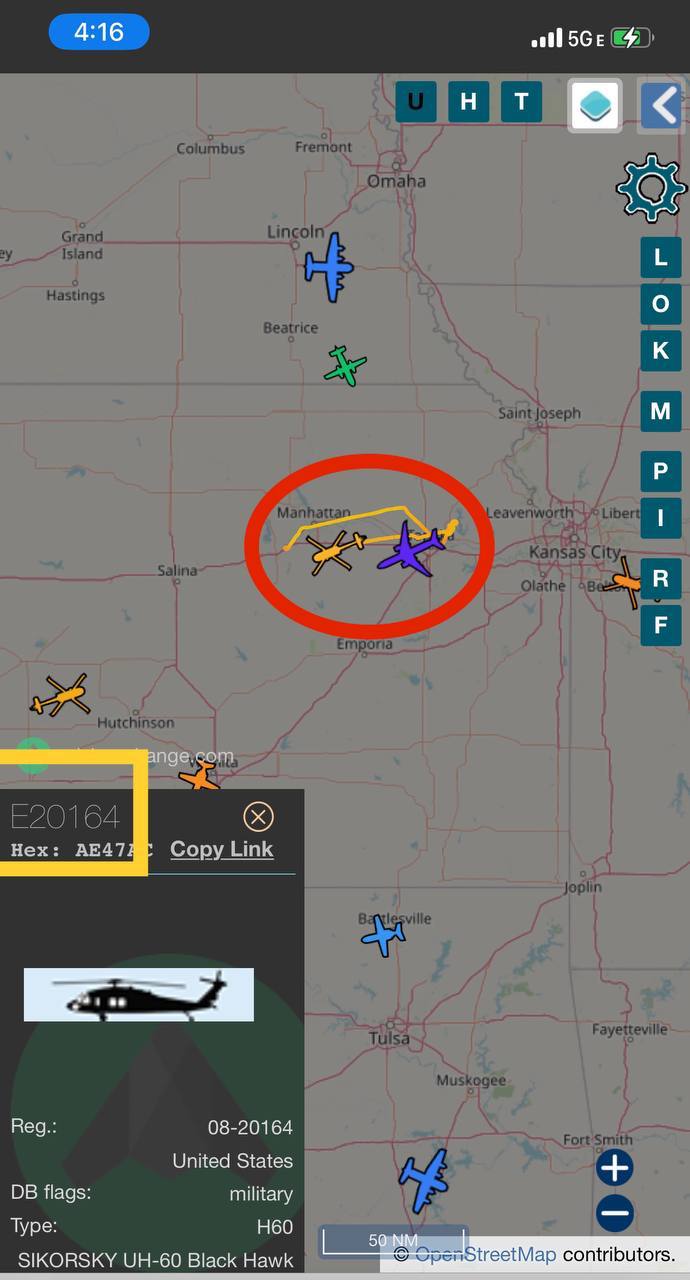The width and height of the screenshot is (690, 1280).
Task: Tap the L button in the side toolbar
Action: (660, 258)
